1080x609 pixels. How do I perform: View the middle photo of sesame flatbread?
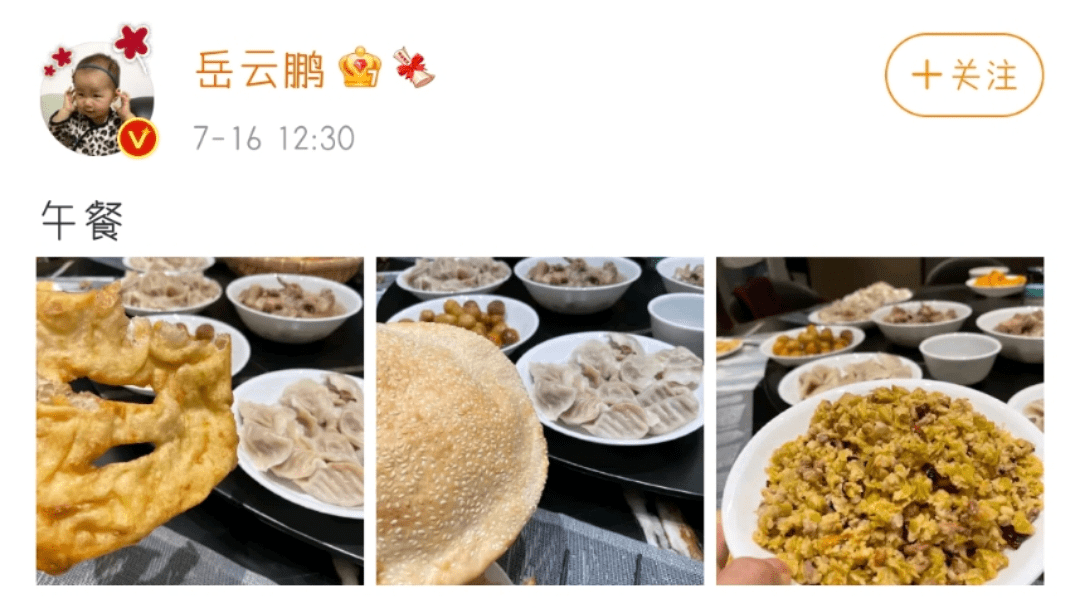point(540,420)
